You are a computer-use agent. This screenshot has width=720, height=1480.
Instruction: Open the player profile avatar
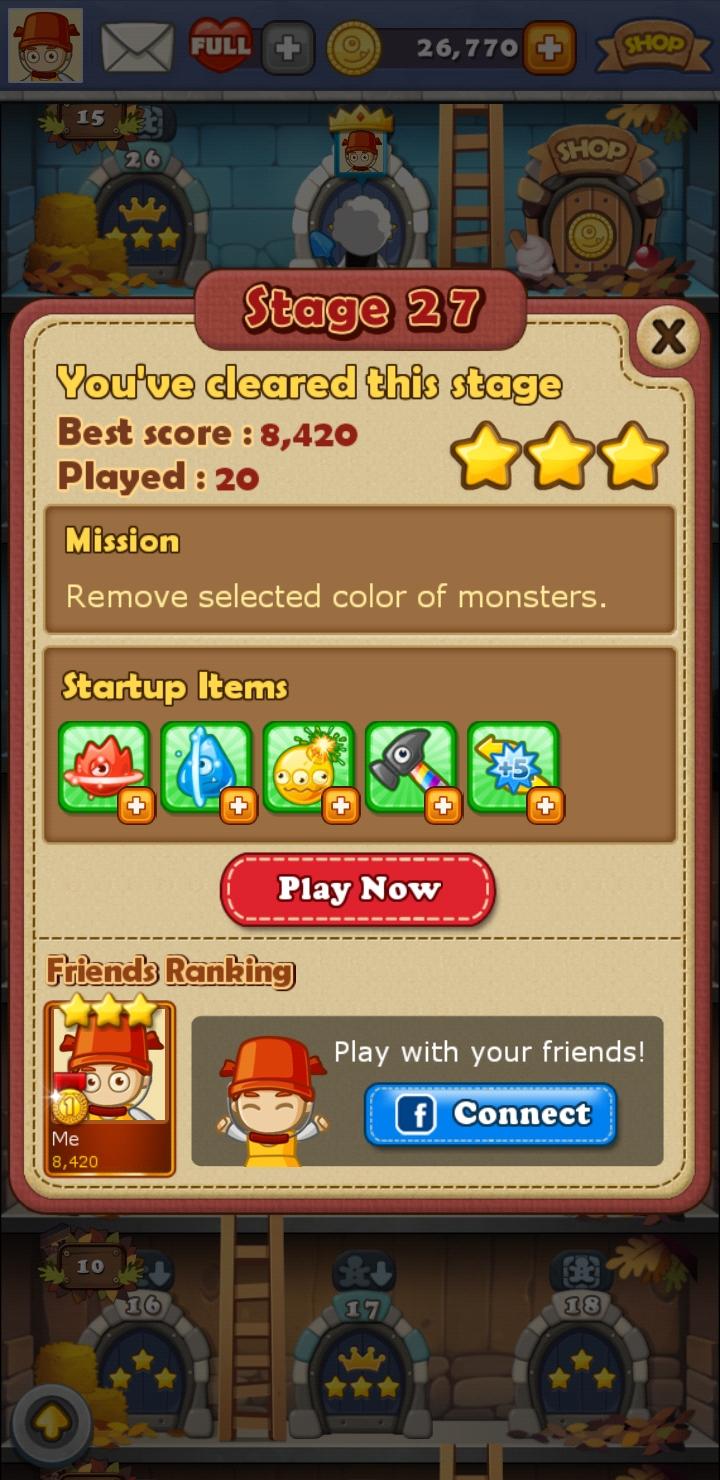tap(45, 46)
